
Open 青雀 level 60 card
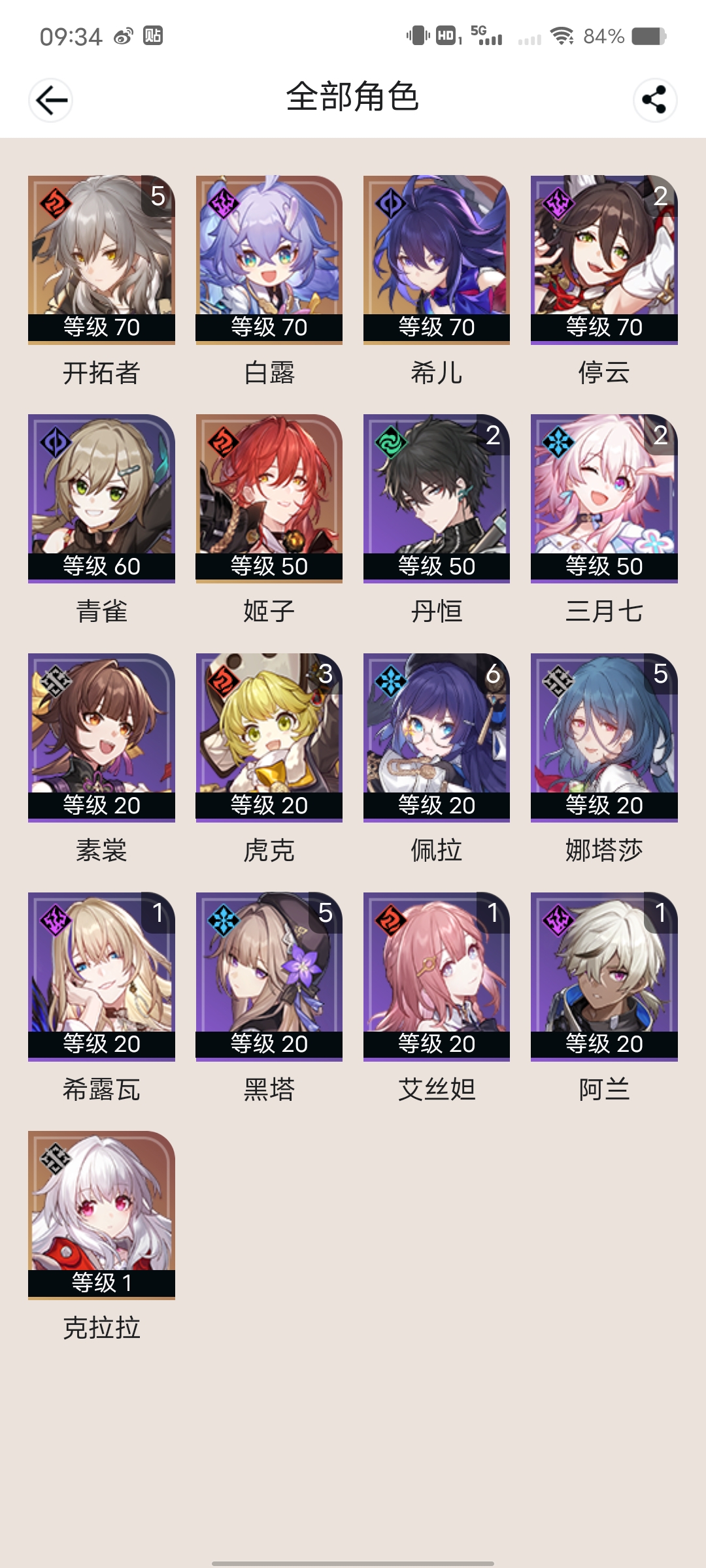(x=101, y=498)
